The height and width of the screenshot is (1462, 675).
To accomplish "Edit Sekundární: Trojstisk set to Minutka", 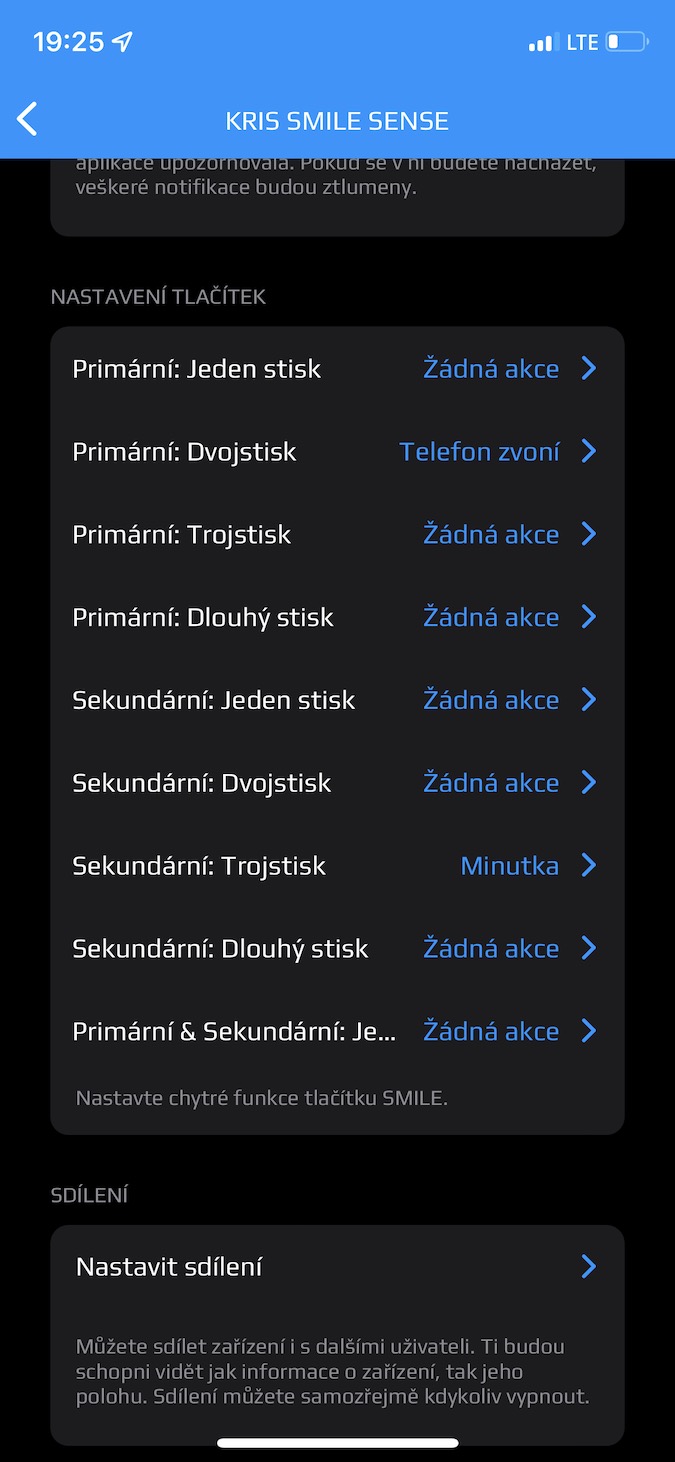I will point(337,866).
